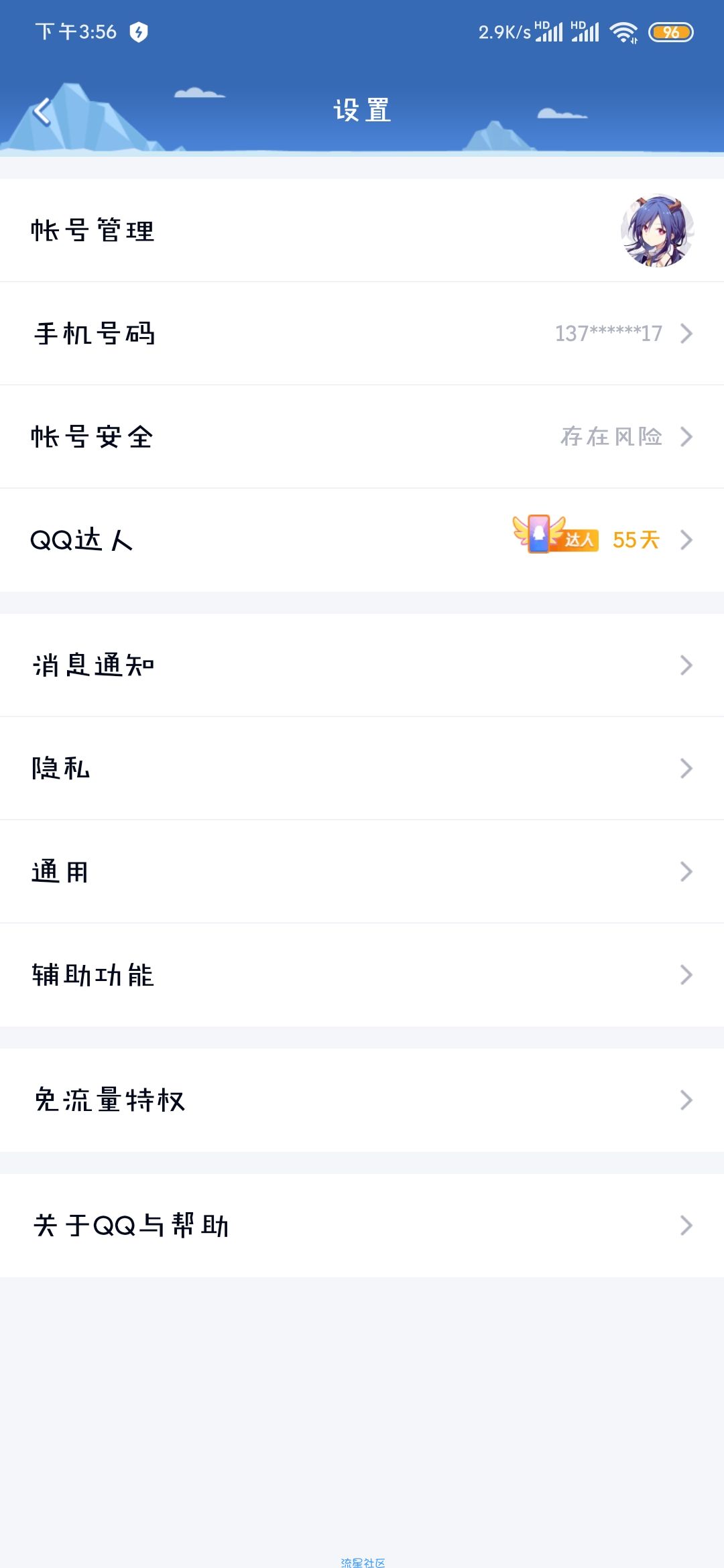Open QQ达人 55天 row
This screenshot has width=724, height=1568.
(362, 540)
